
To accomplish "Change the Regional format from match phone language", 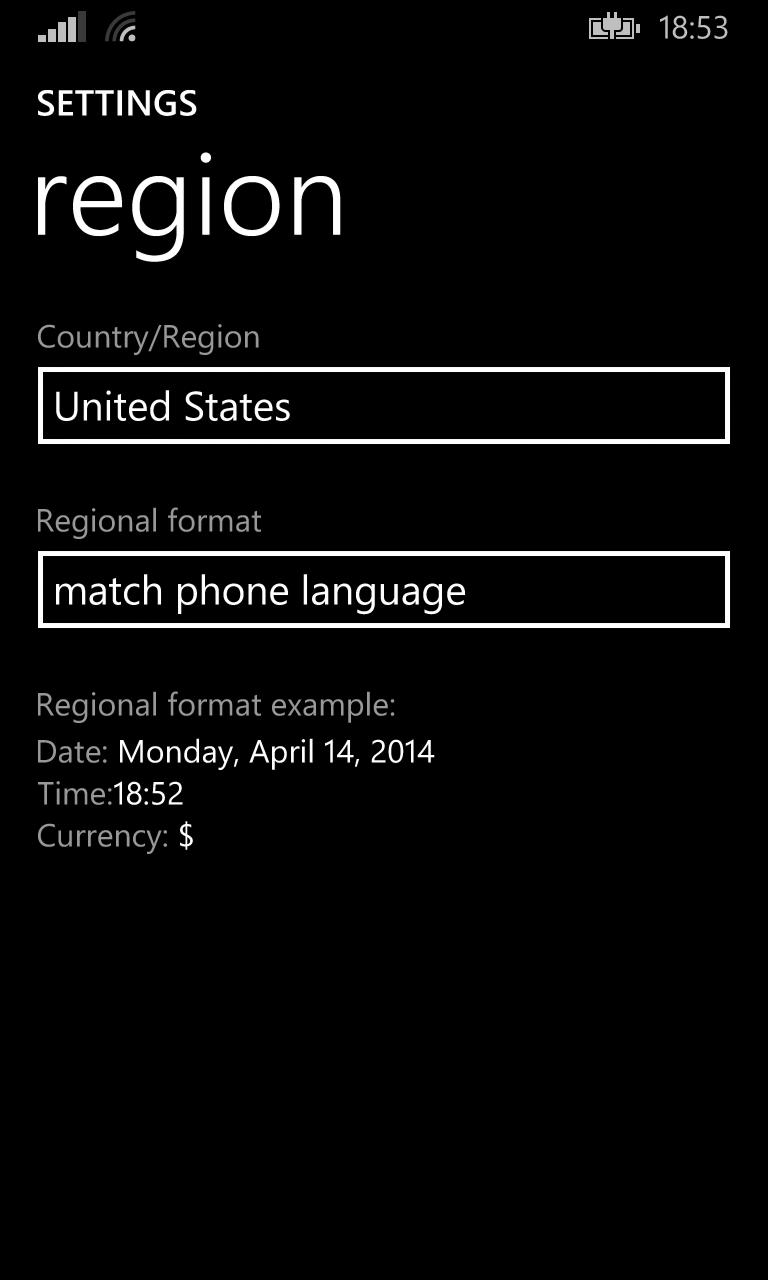I will 384,590.
